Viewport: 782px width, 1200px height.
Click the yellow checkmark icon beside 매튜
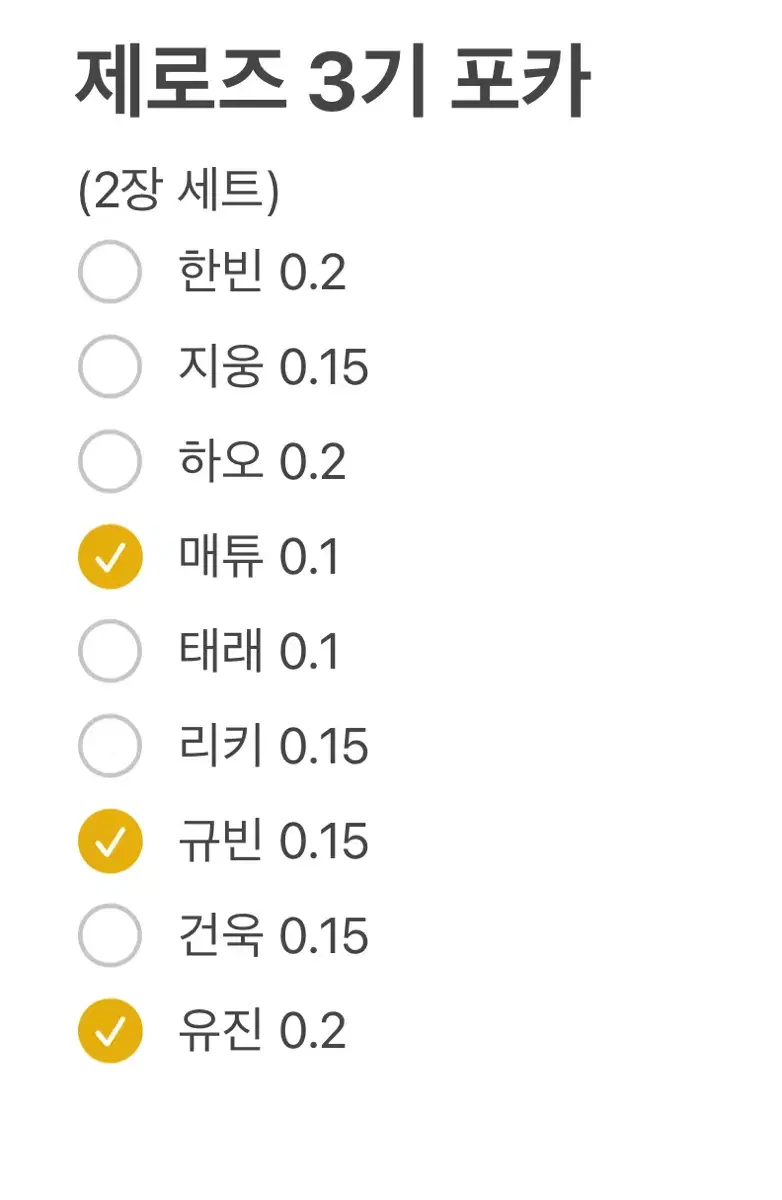(110, 556)
